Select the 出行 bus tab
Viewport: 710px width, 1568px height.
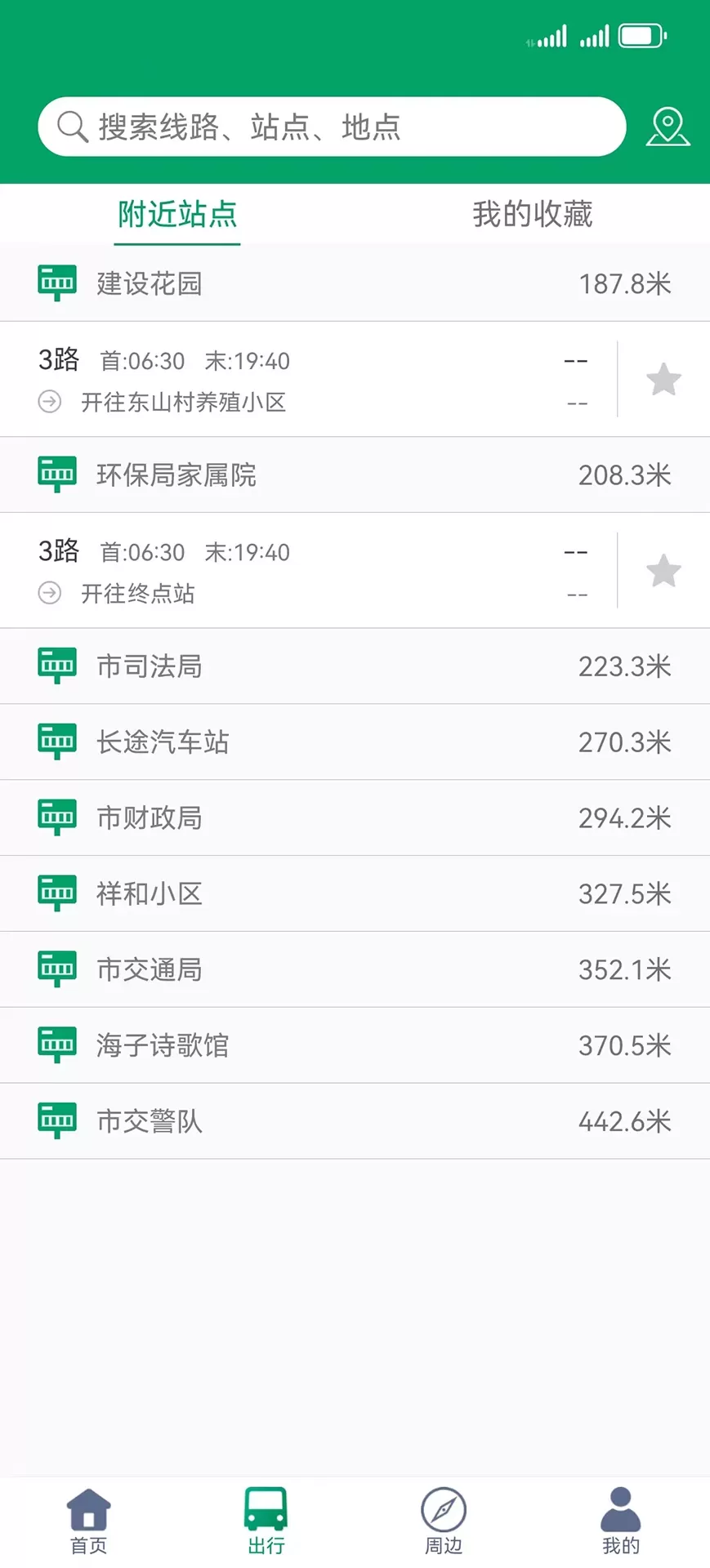pyautogui.click(x=266, y=1521)
